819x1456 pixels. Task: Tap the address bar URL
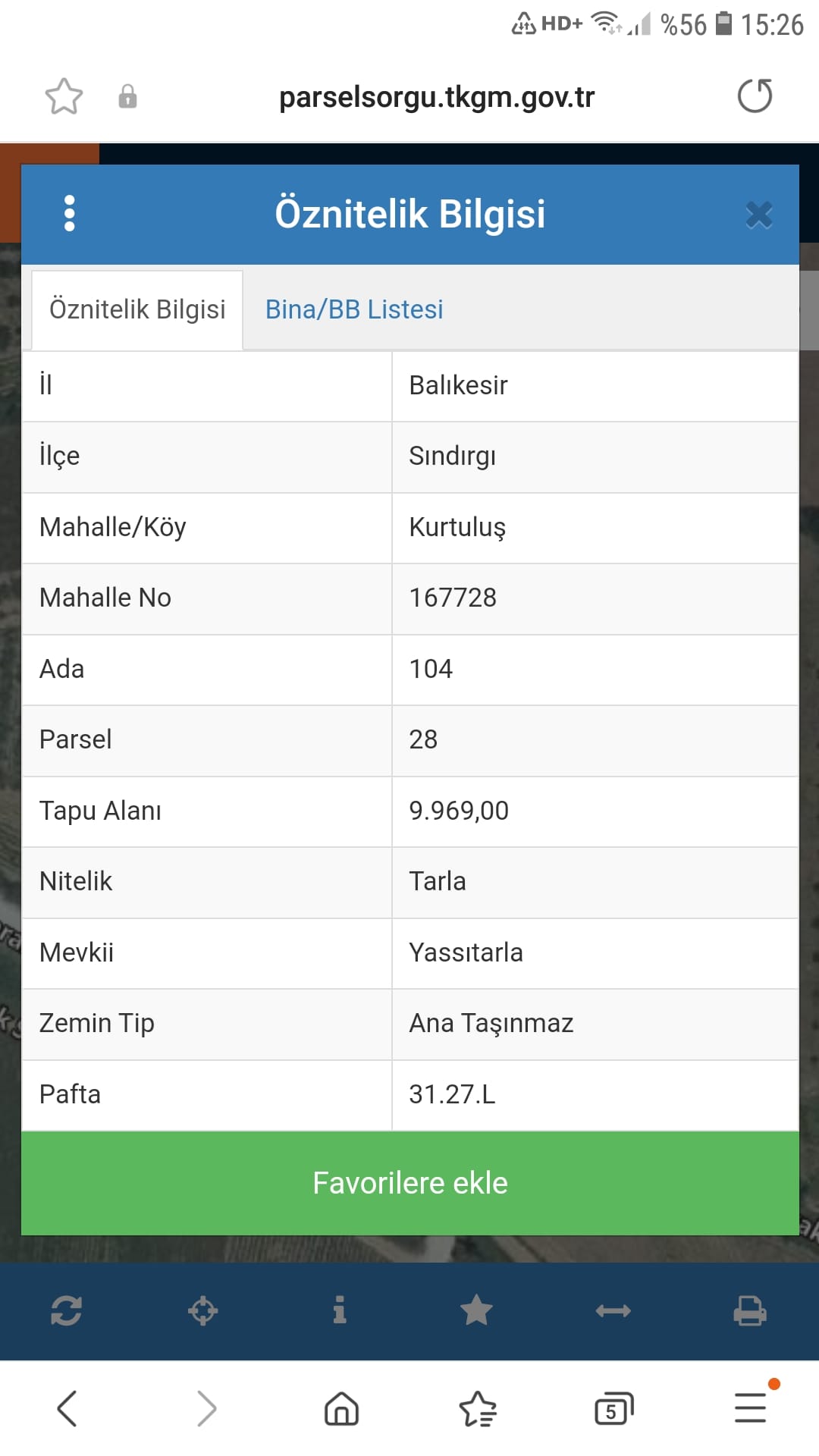437,97
